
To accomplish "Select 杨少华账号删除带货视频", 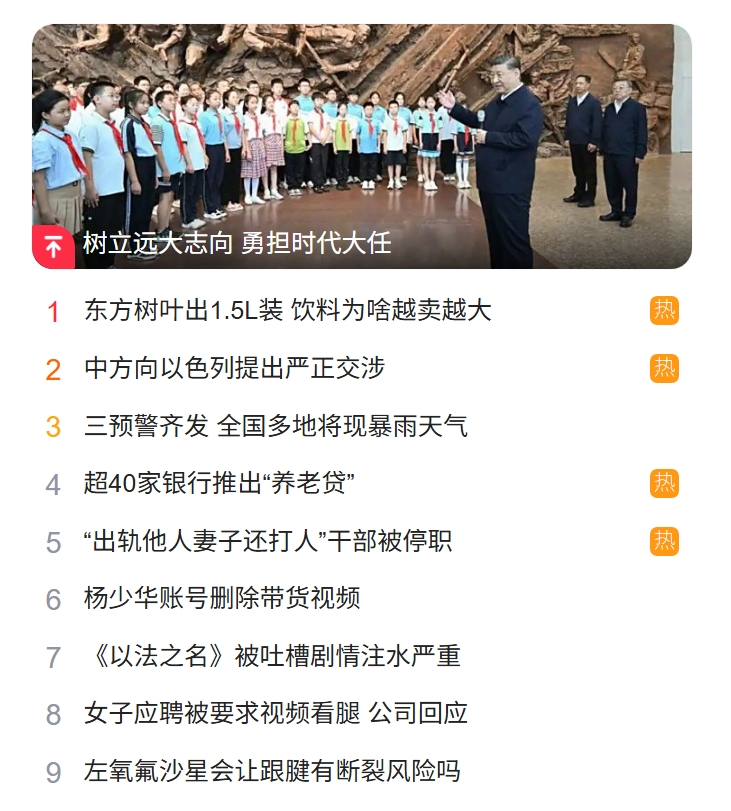I will [222, 599].
